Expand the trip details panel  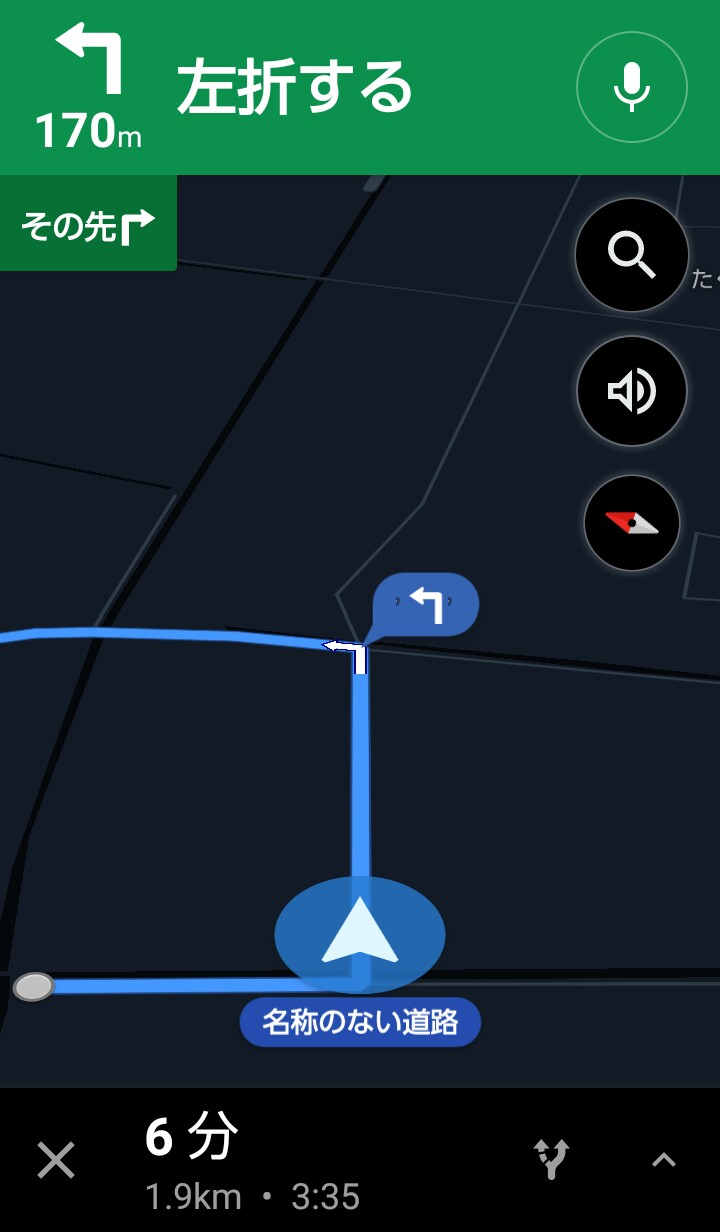pyautogui.click(x=664, y=1160)
